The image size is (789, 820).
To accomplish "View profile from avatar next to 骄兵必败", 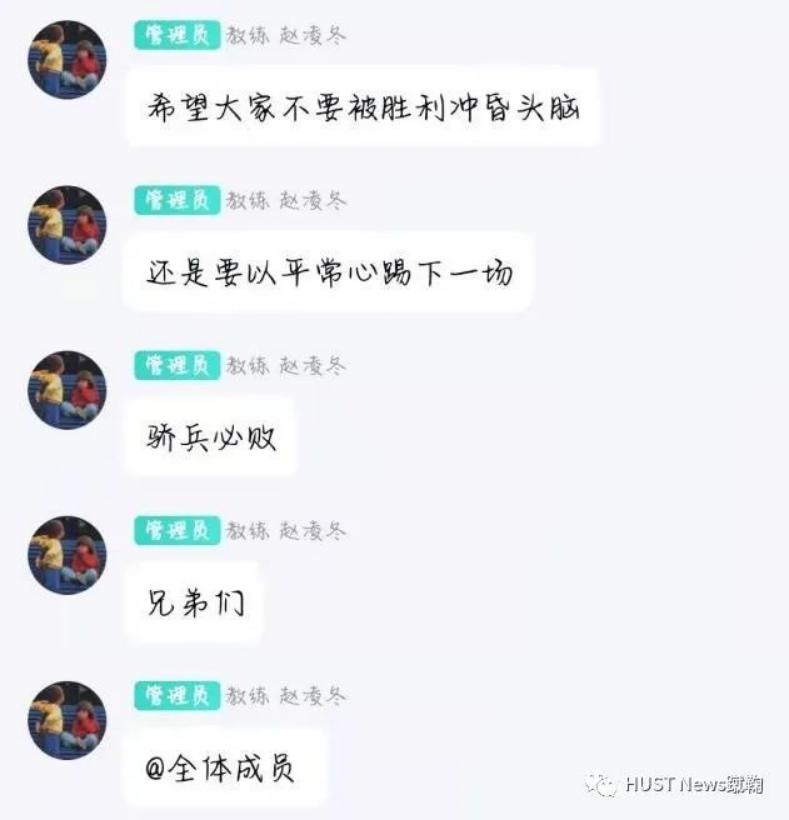I will [67, 390].
